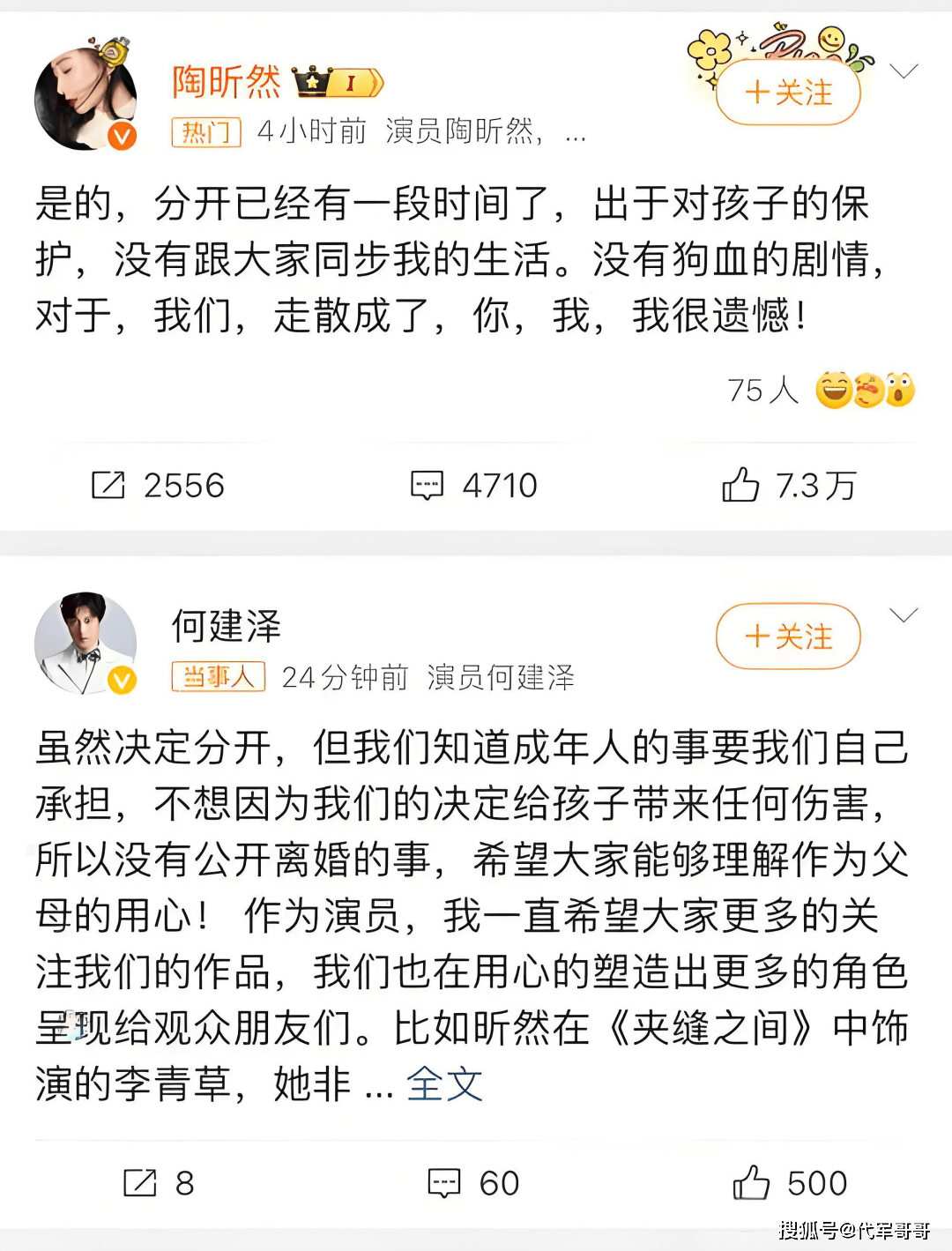The width and height of the screenshot is (952, 1251).
Task: Expand options chevron on 何建泽's post
Action: pyautogui.click(x=904, y=614)
